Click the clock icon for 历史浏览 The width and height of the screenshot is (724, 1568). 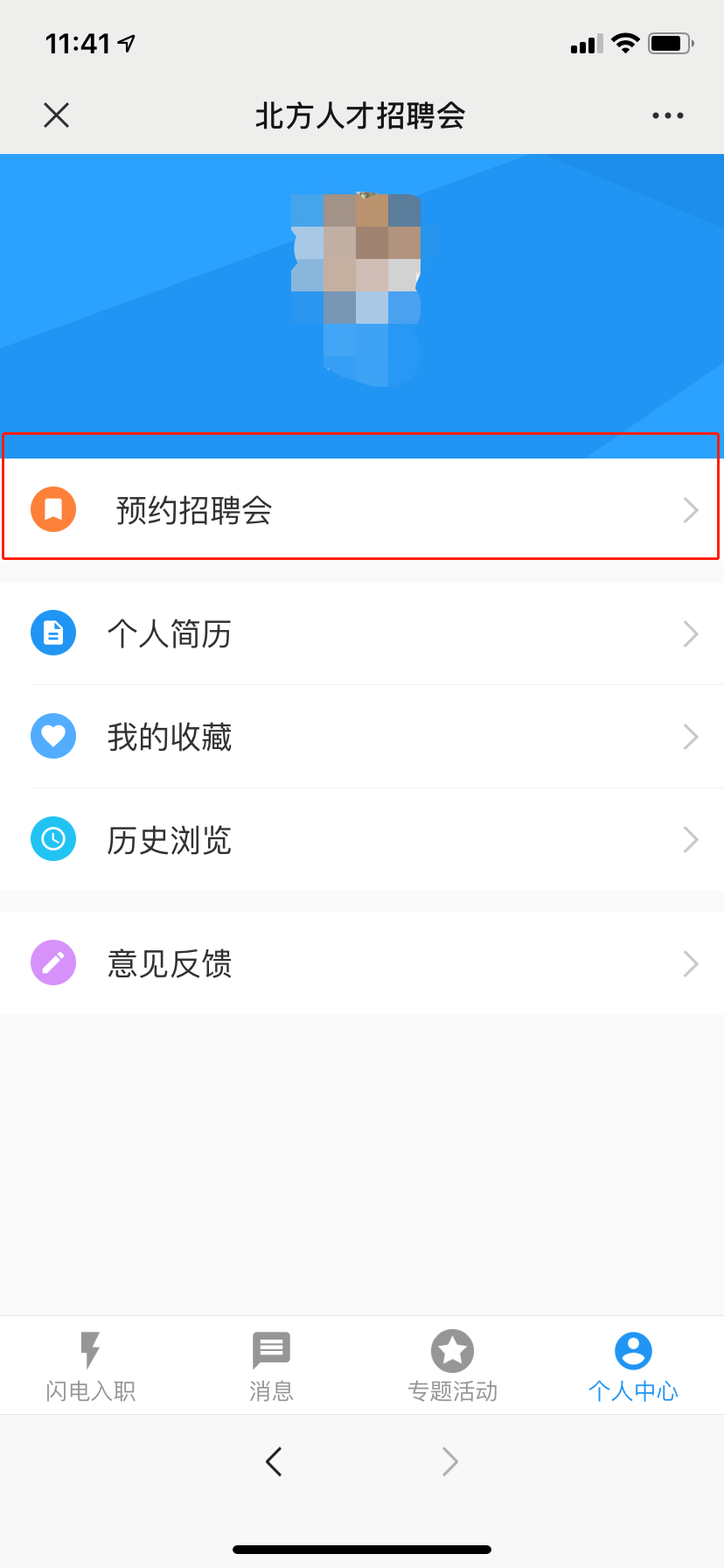(x=53, y=839)
